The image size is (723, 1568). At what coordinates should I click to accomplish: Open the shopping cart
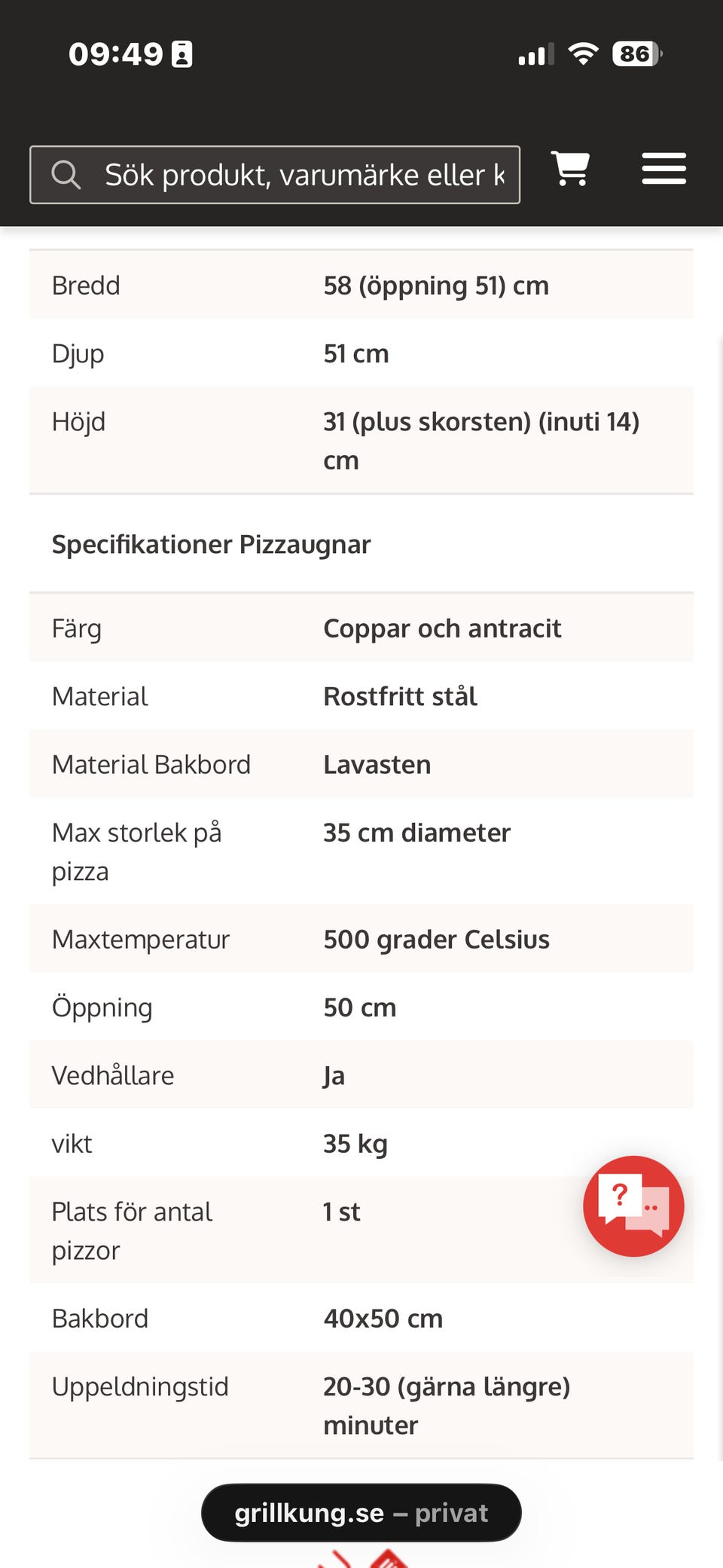coord(570,169)
